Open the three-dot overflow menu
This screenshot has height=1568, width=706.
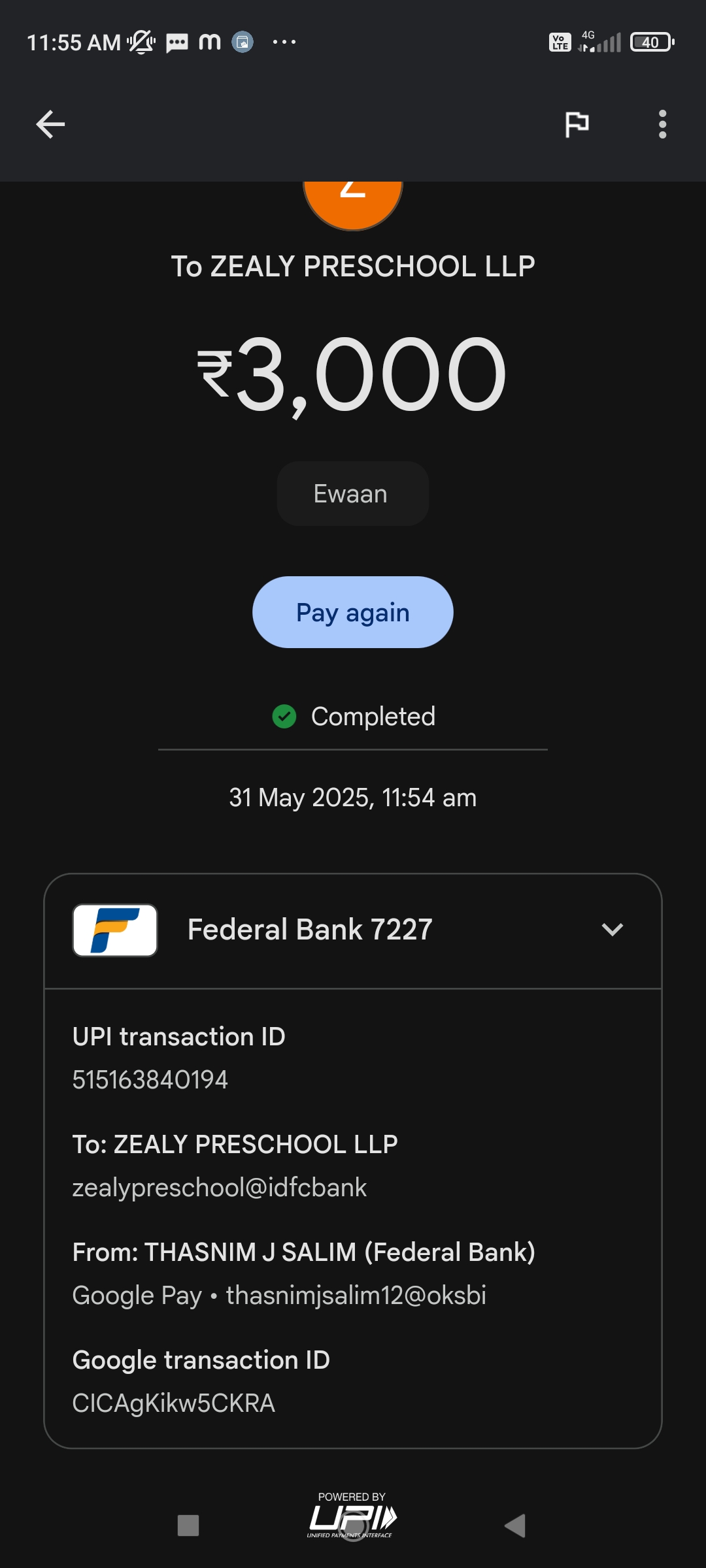click(x=662, y=124)
